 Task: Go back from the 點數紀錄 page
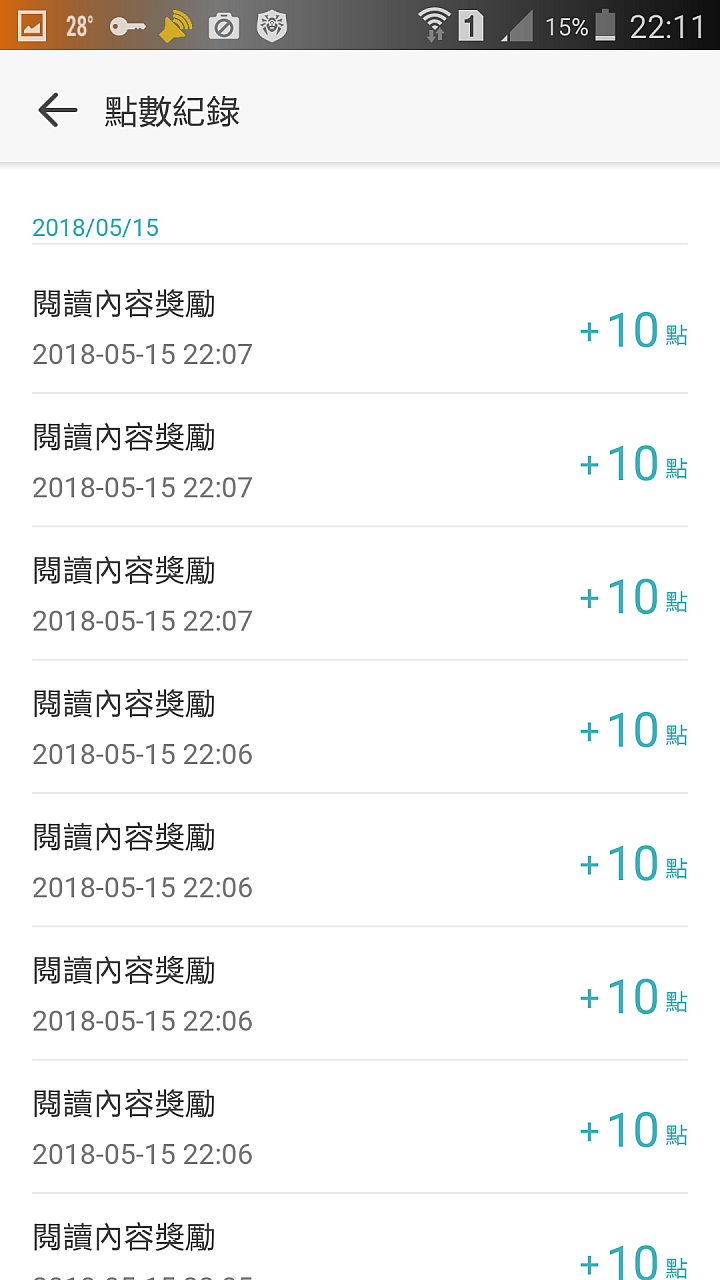click(x=57, y=110)
